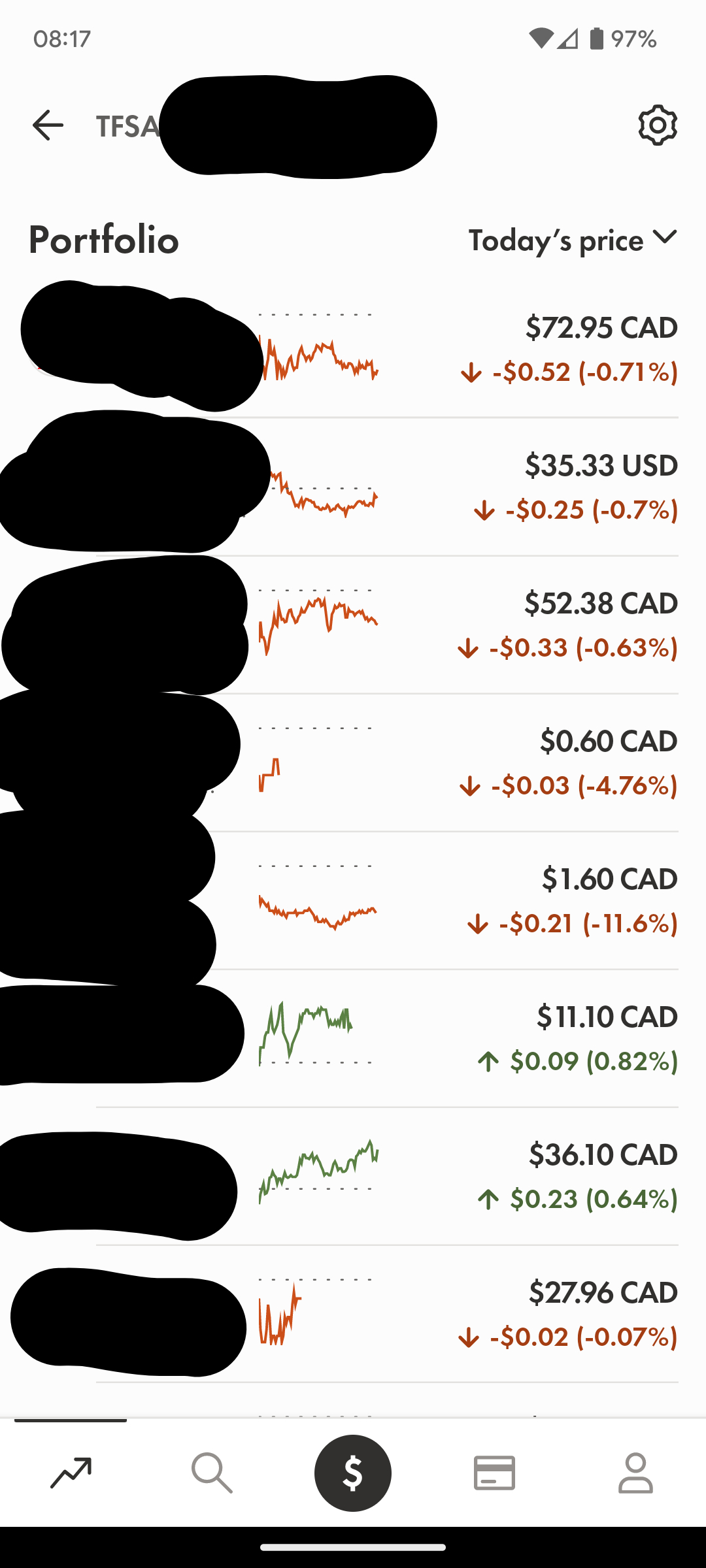Switch to the trending chart tab
706x1568 pixels.
[x=71, y=1473]
